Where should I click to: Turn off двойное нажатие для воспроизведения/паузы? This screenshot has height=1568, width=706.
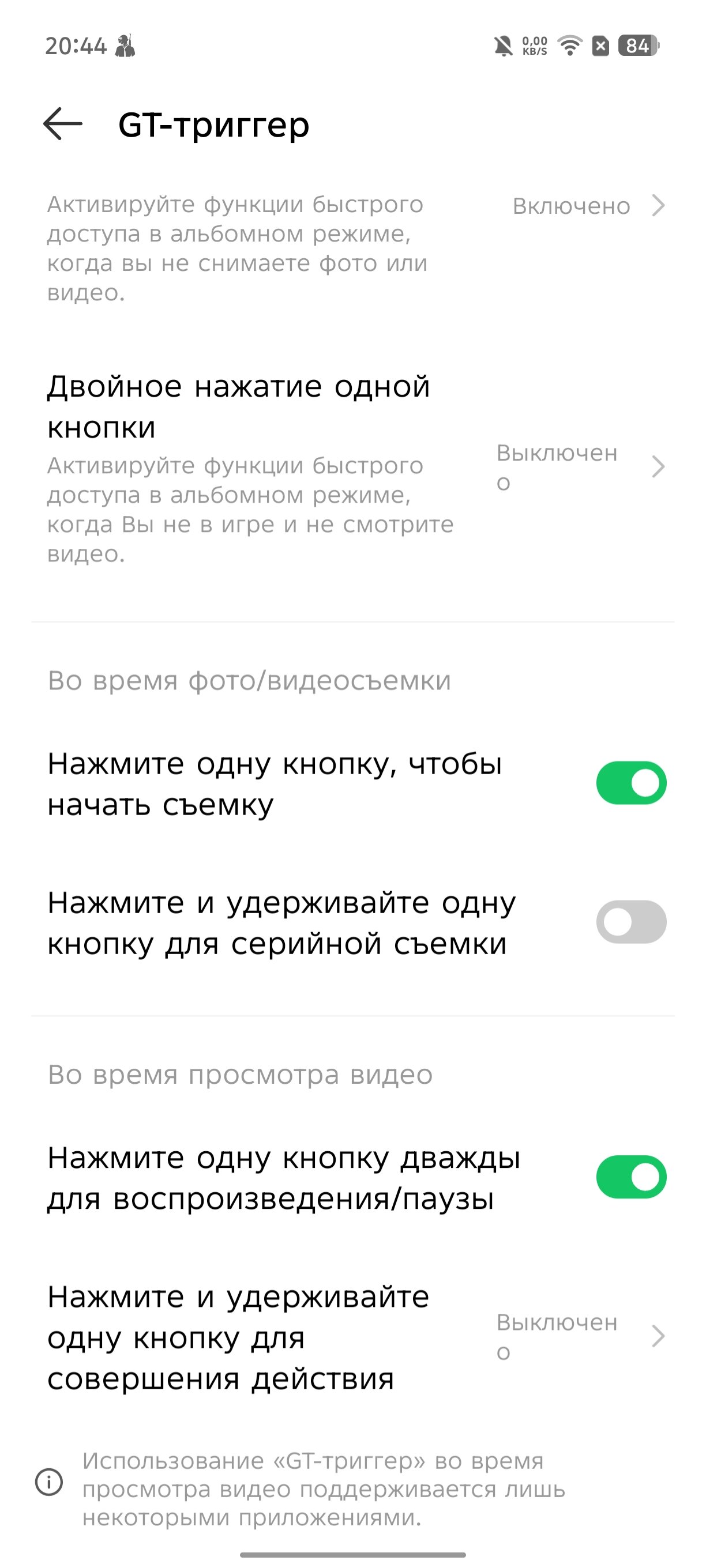coord(631,1177)
